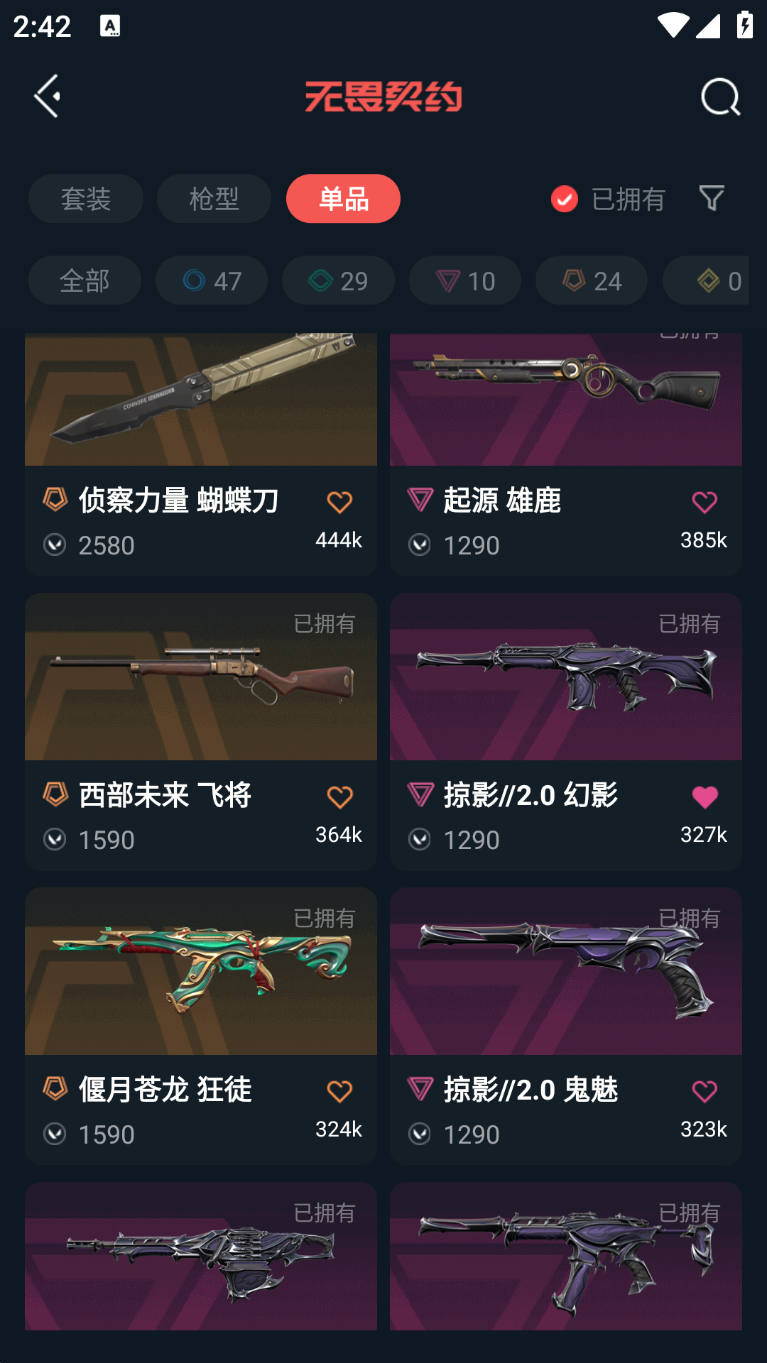Unlike the 掠影//2.0 幻影 skin
The image size is (767, 1363).
(x=704, y=797)
